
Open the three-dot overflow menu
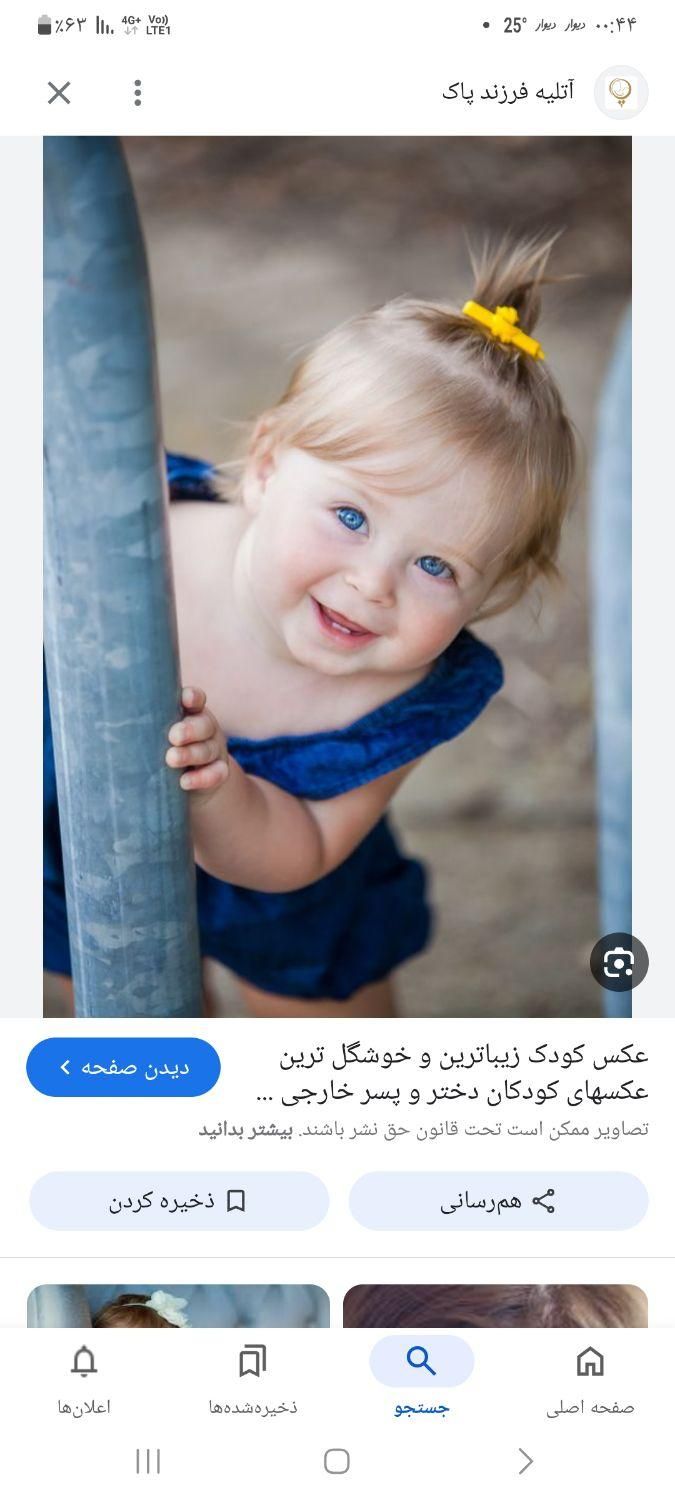point(138,93)
